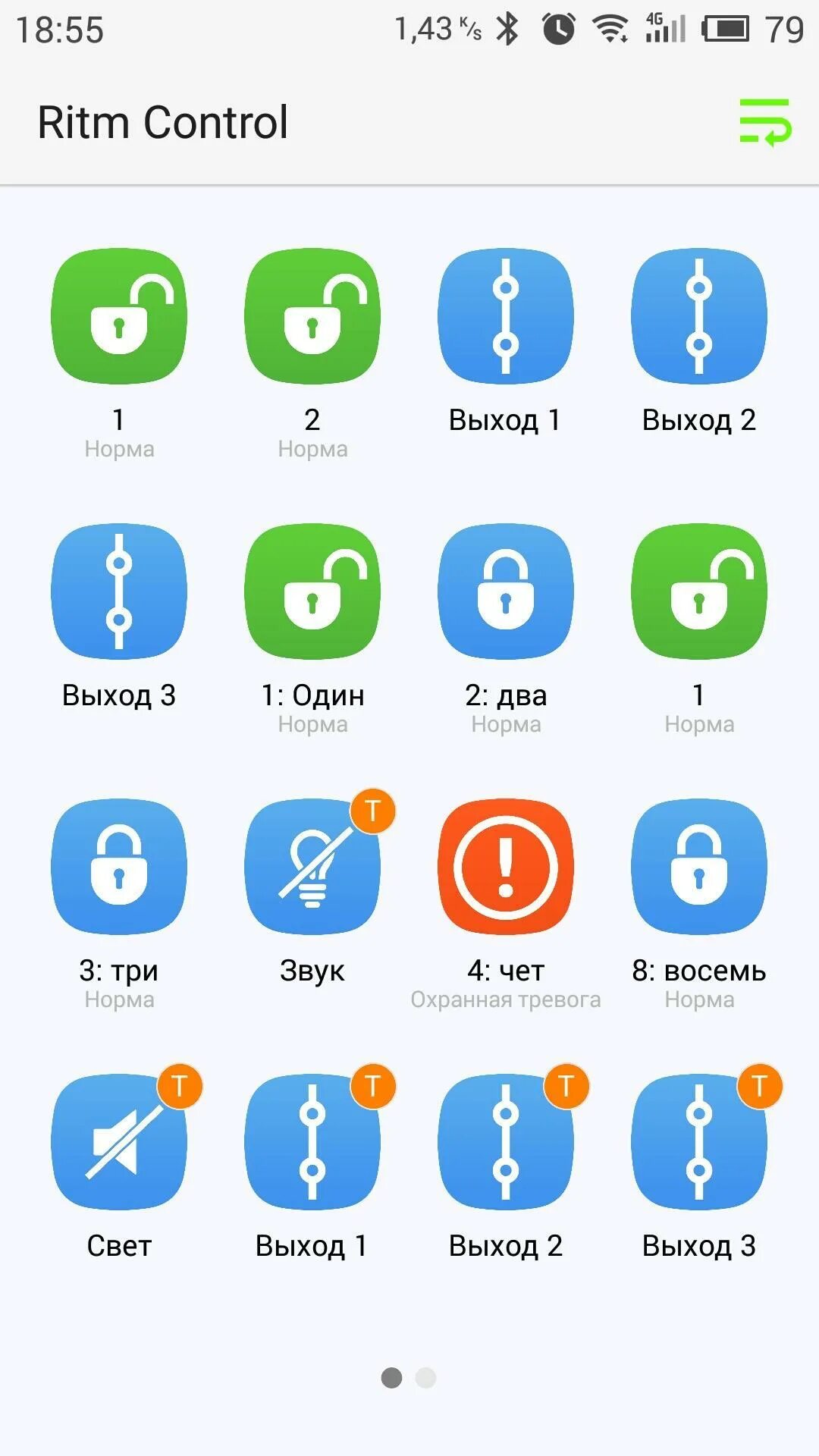This screenshot has width=819, height=1456.
Task: Activate Выход 3 with the orange T badge
Action: coord(699,1141)
